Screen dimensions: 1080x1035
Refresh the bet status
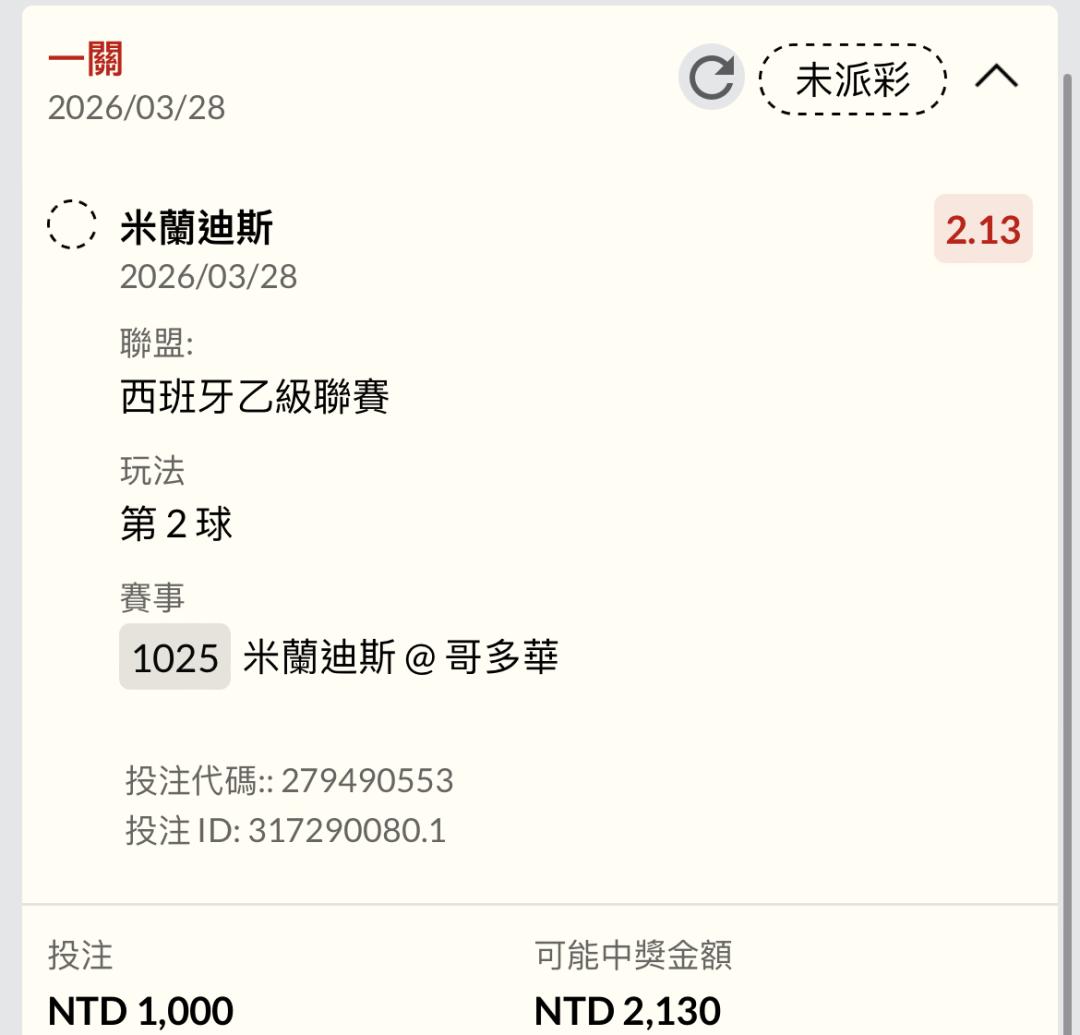[711, 77]
